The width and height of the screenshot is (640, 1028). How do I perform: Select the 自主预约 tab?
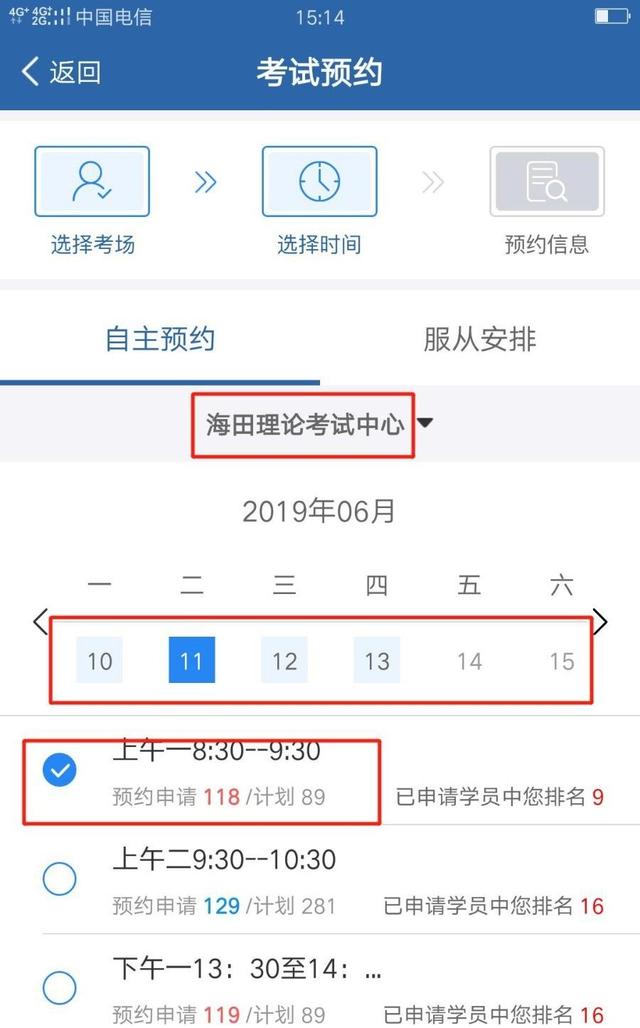(x=160, y=340)
